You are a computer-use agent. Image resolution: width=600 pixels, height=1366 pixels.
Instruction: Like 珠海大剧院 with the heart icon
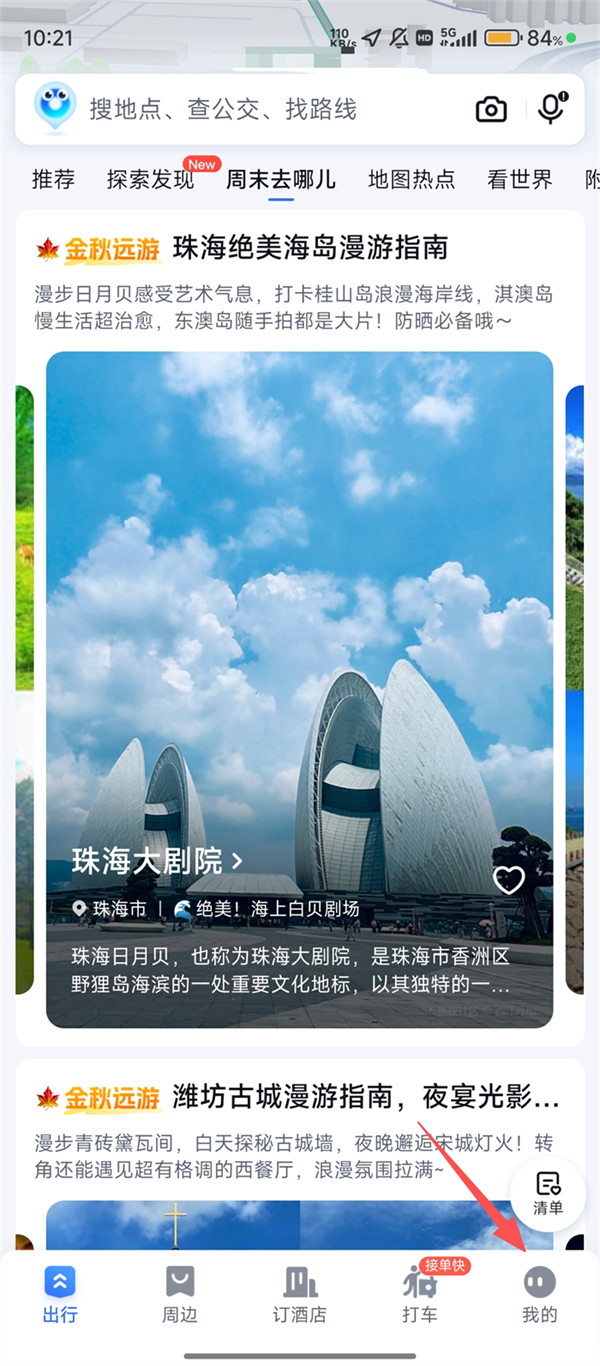(x=509, y=880)
